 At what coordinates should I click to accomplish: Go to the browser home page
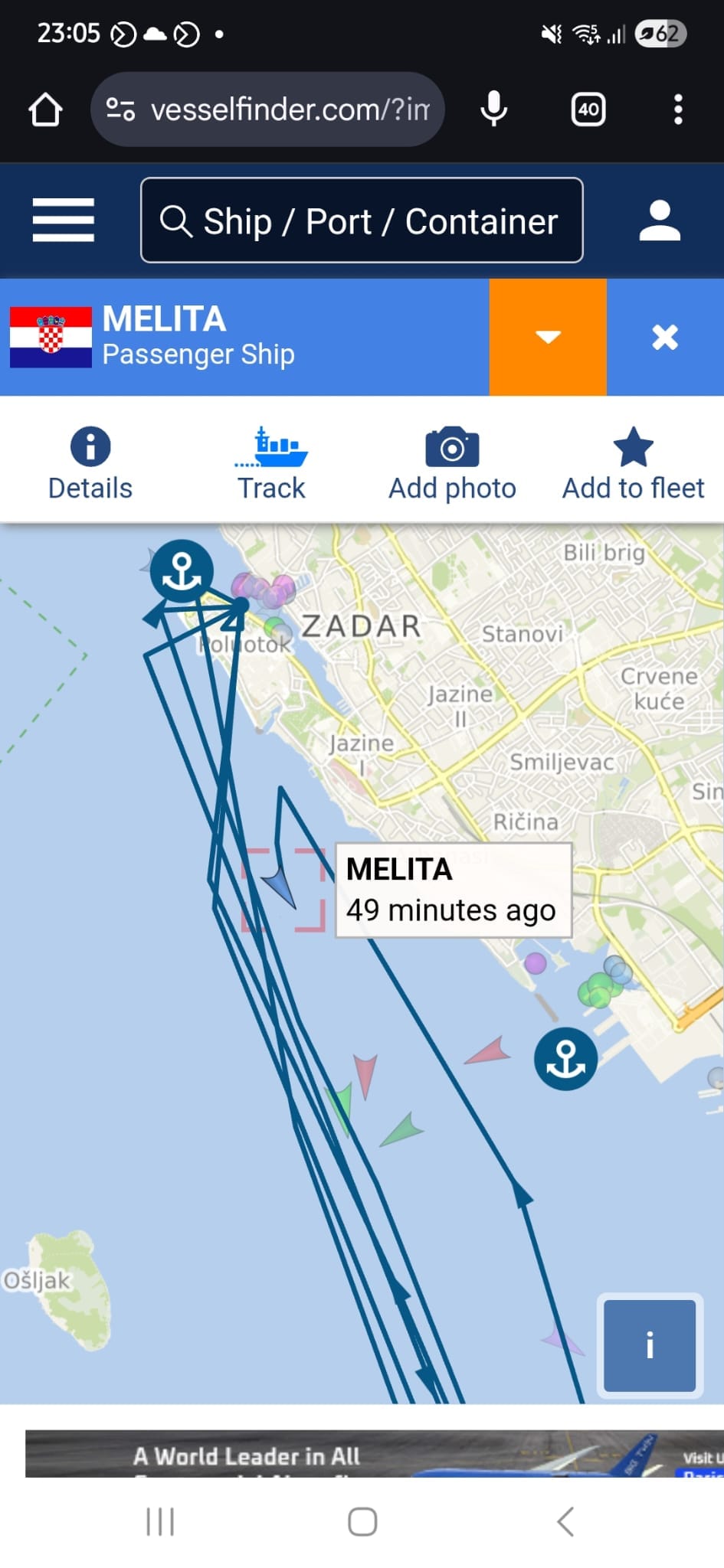coord(45,109)
